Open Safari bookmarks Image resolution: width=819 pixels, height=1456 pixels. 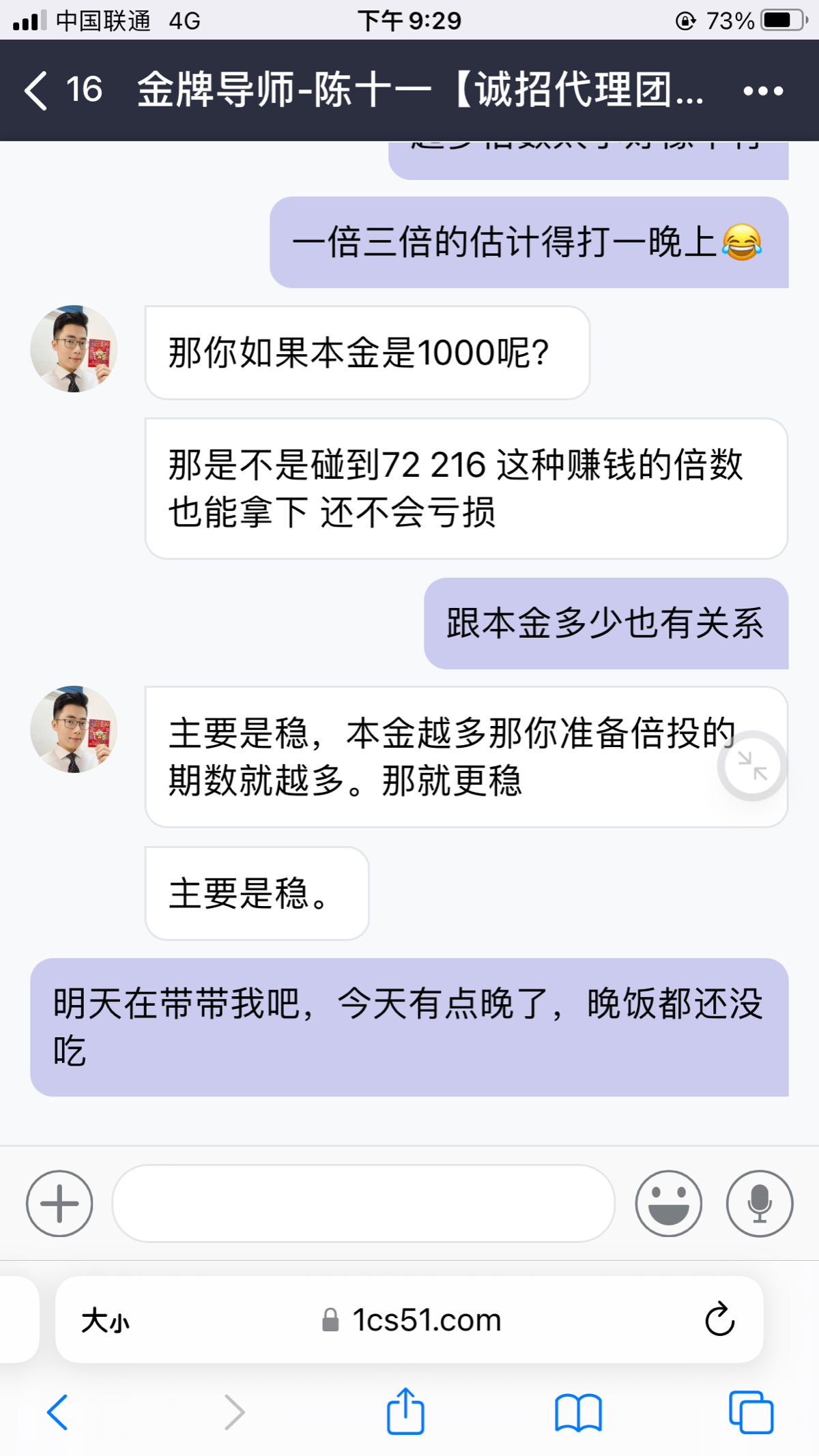578,1412
